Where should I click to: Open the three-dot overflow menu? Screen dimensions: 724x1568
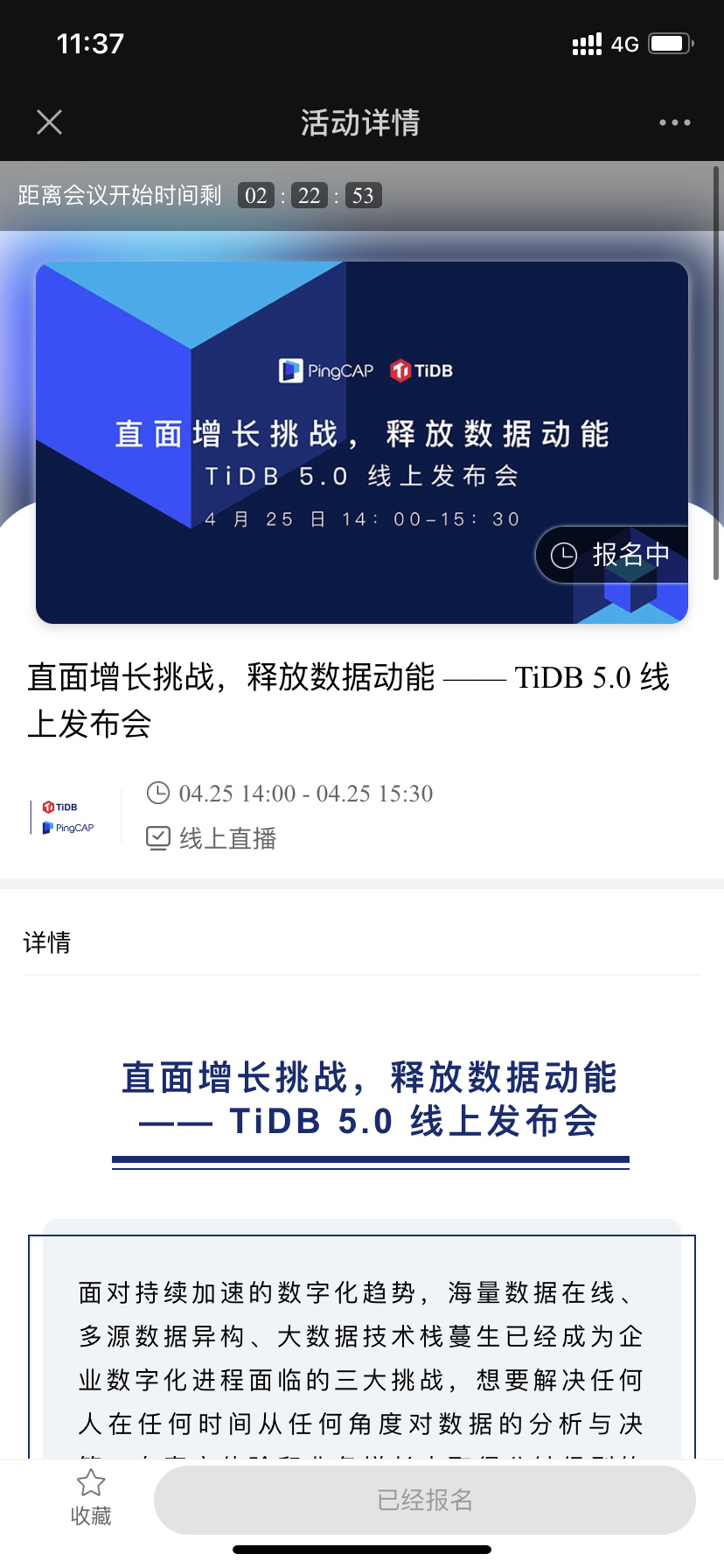(x=674, y=122)
